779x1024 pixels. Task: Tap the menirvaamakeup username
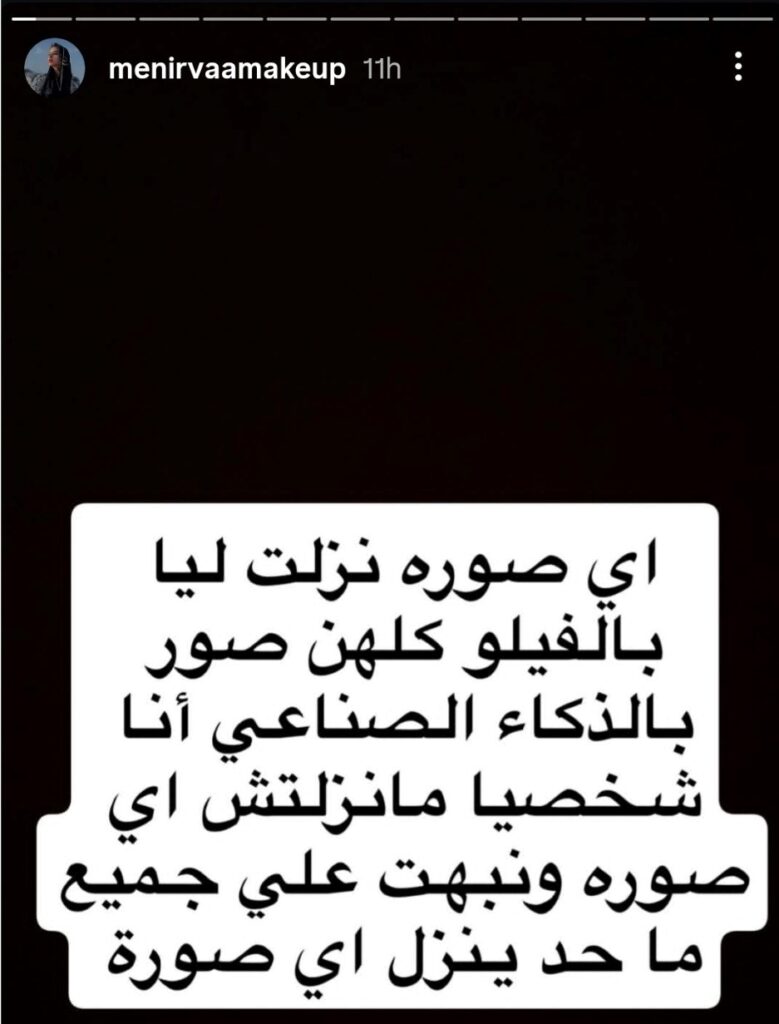point(227,69)
